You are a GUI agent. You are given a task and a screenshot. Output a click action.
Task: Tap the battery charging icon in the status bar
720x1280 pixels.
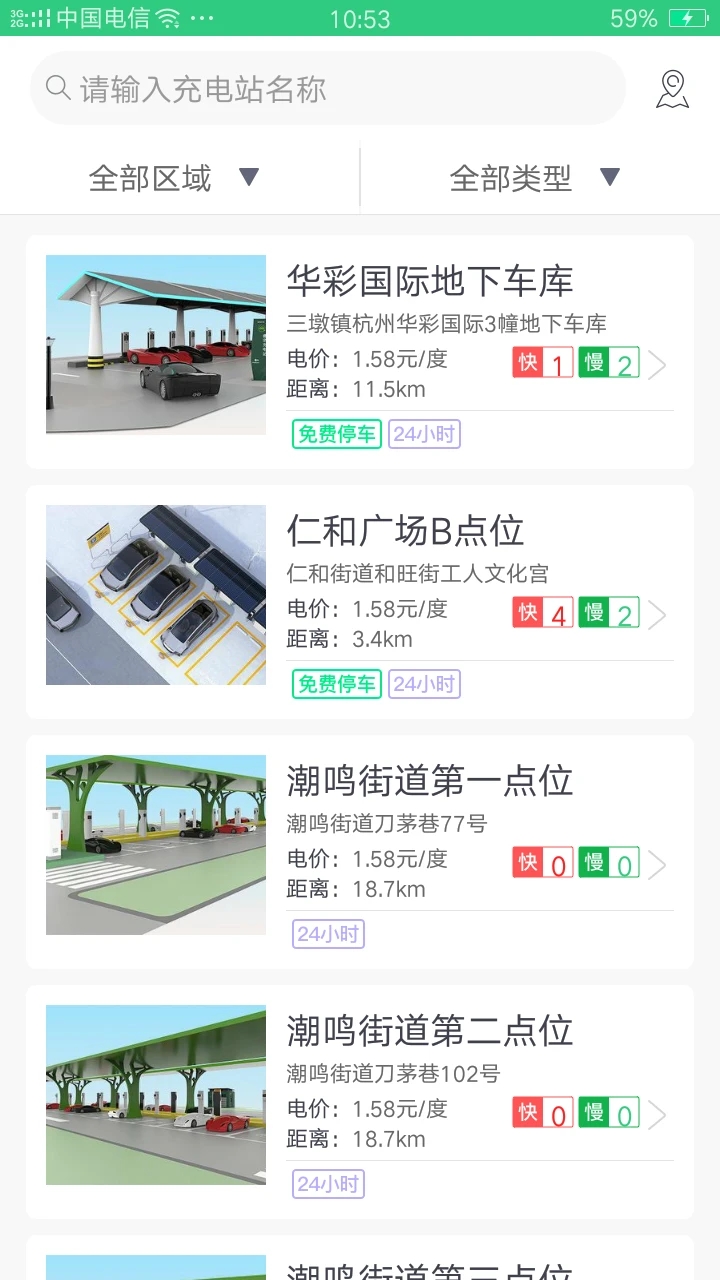[686, 17]
